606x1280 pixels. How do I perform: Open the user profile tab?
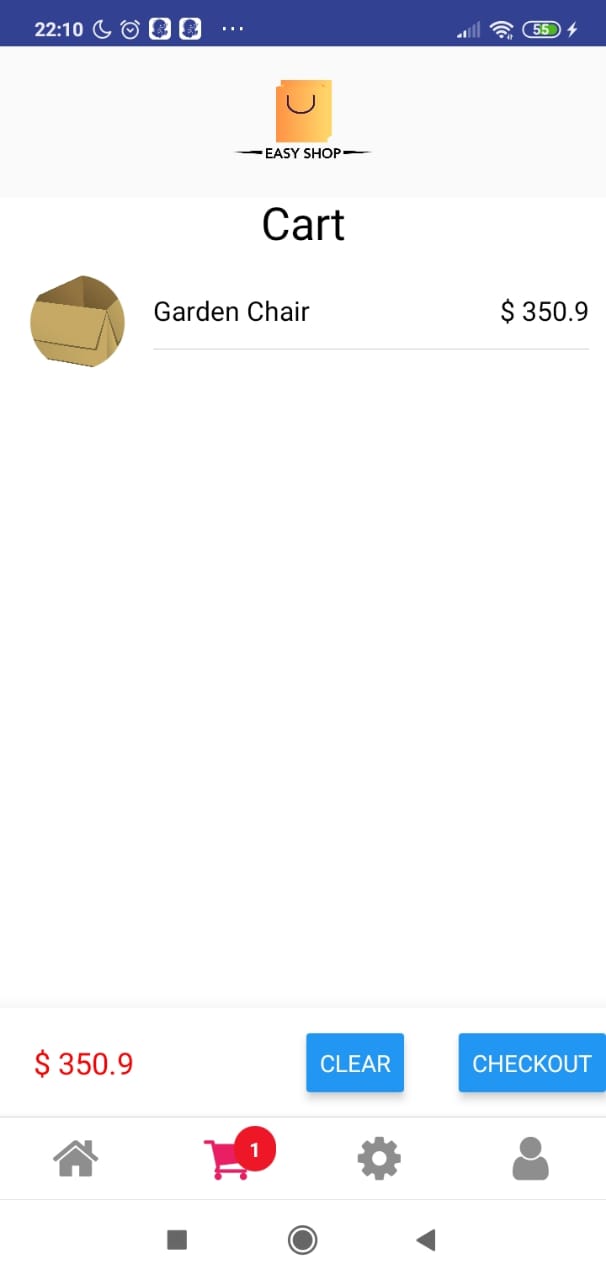click(530, 1159)
